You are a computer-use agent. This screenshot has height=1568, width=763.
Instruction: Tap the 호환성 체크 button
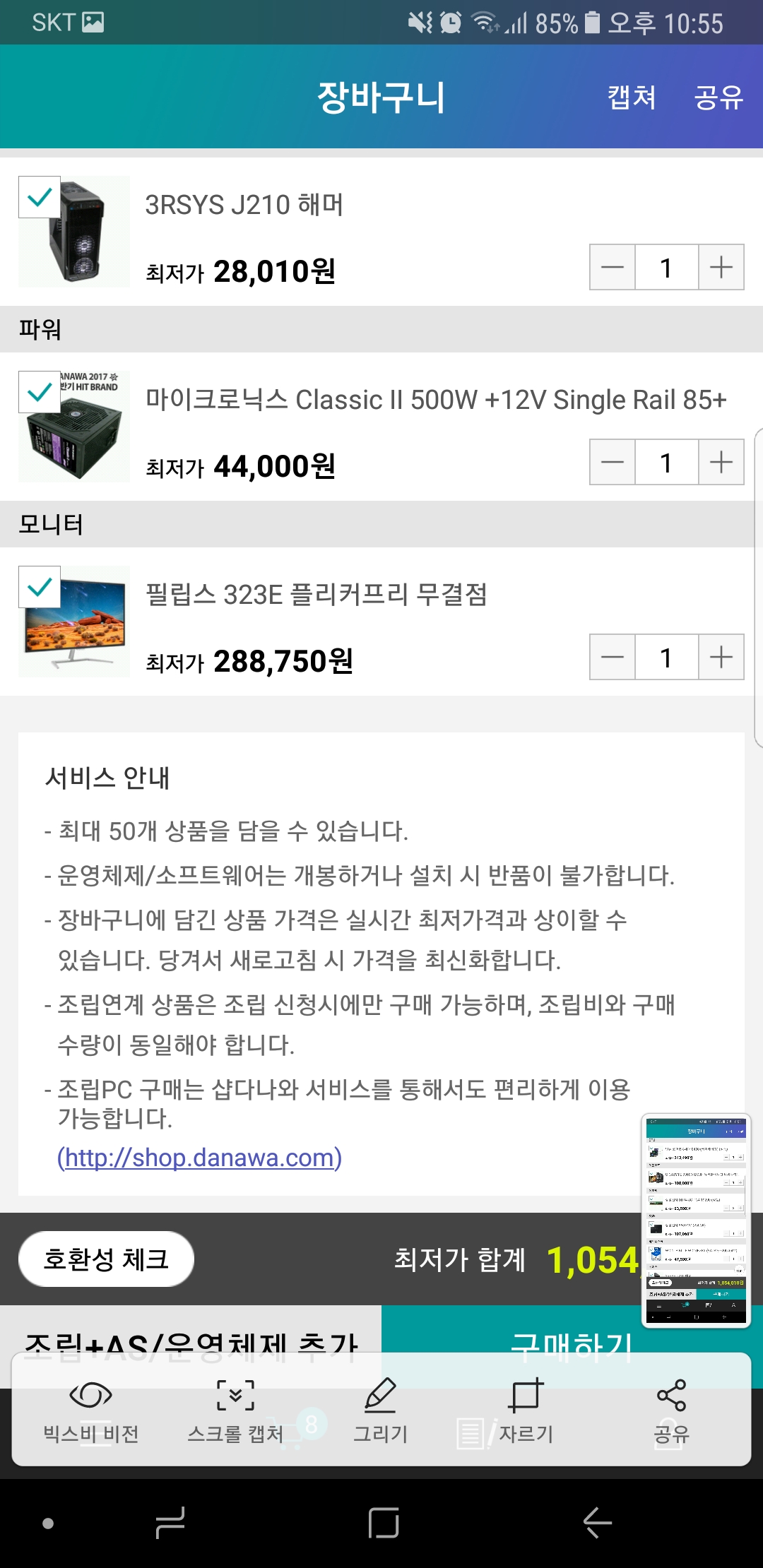106,1259
